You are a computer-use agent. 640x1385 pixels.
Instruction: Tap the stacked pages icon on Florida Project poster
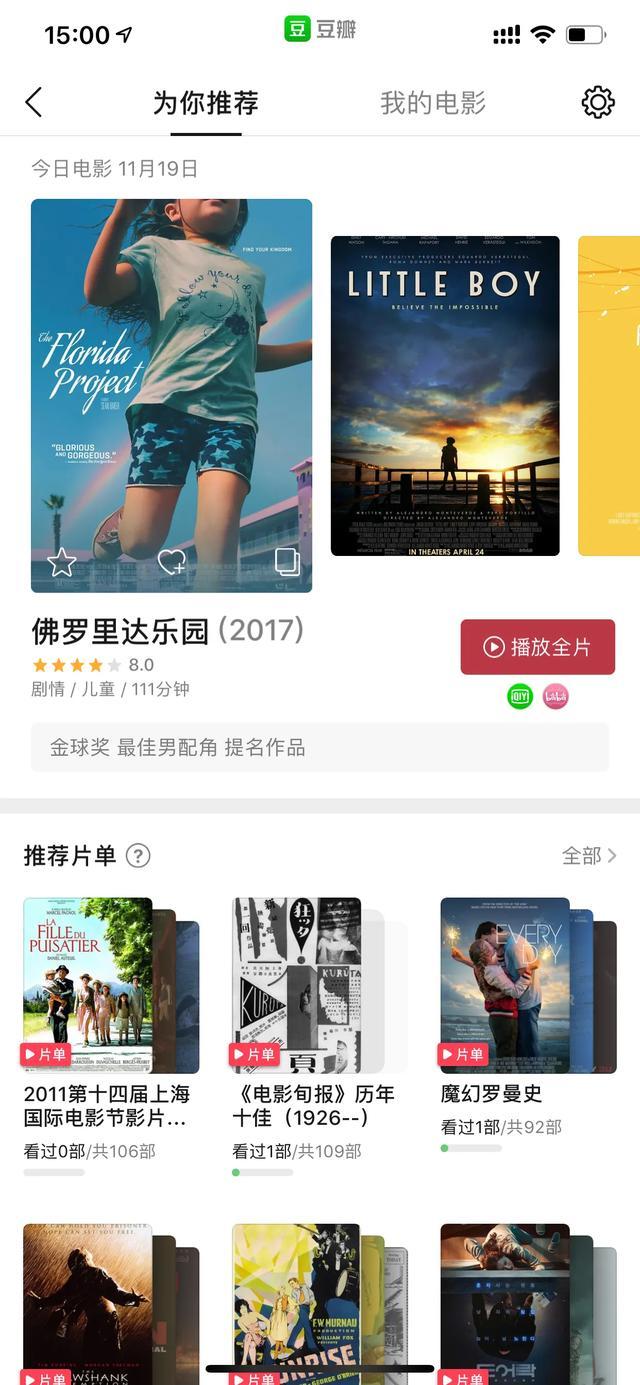287,562
